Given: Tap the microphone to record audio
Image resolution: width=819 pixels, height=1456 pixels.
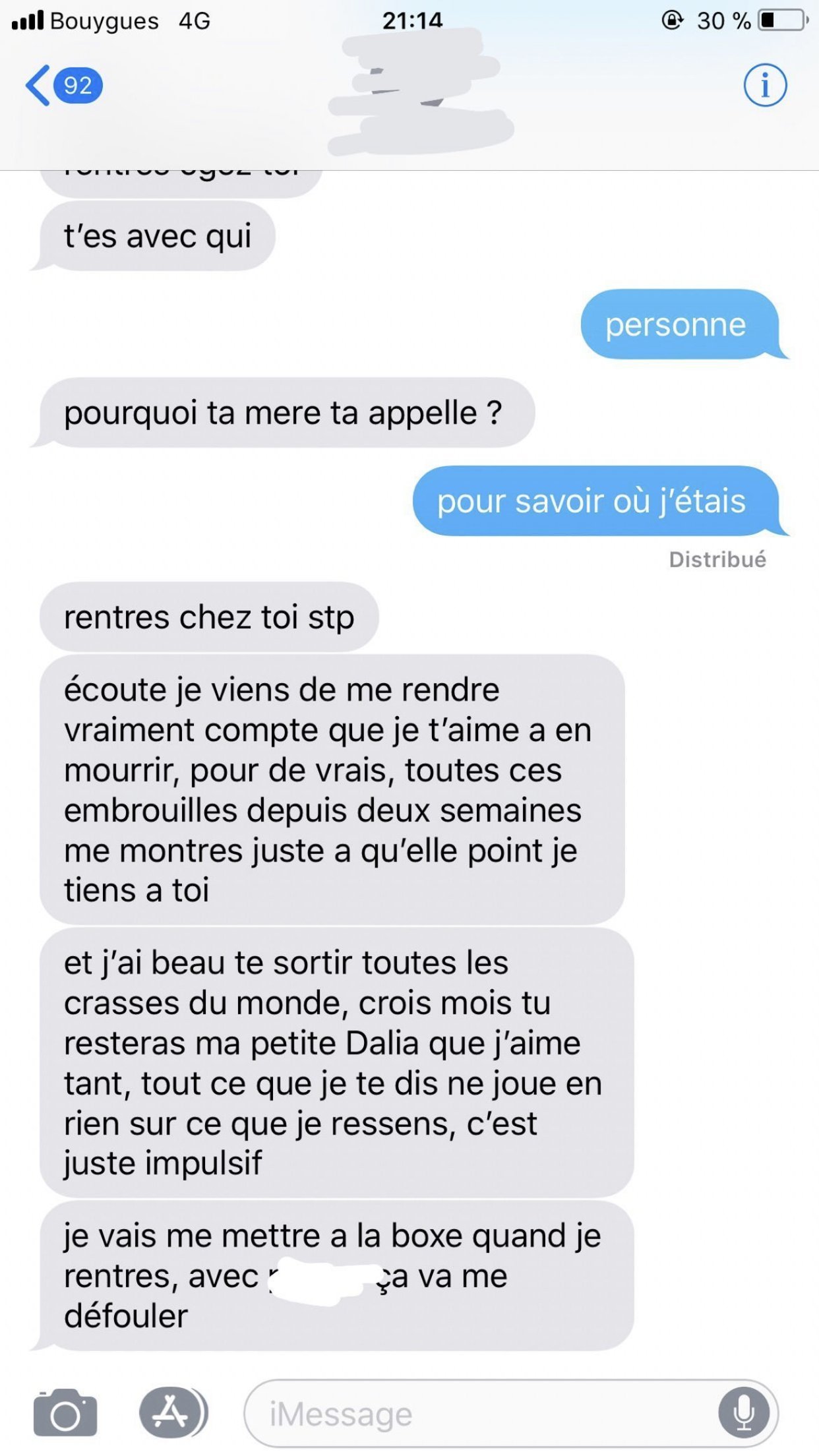Looking at the screenshot, I should [x=744, y=1413].
